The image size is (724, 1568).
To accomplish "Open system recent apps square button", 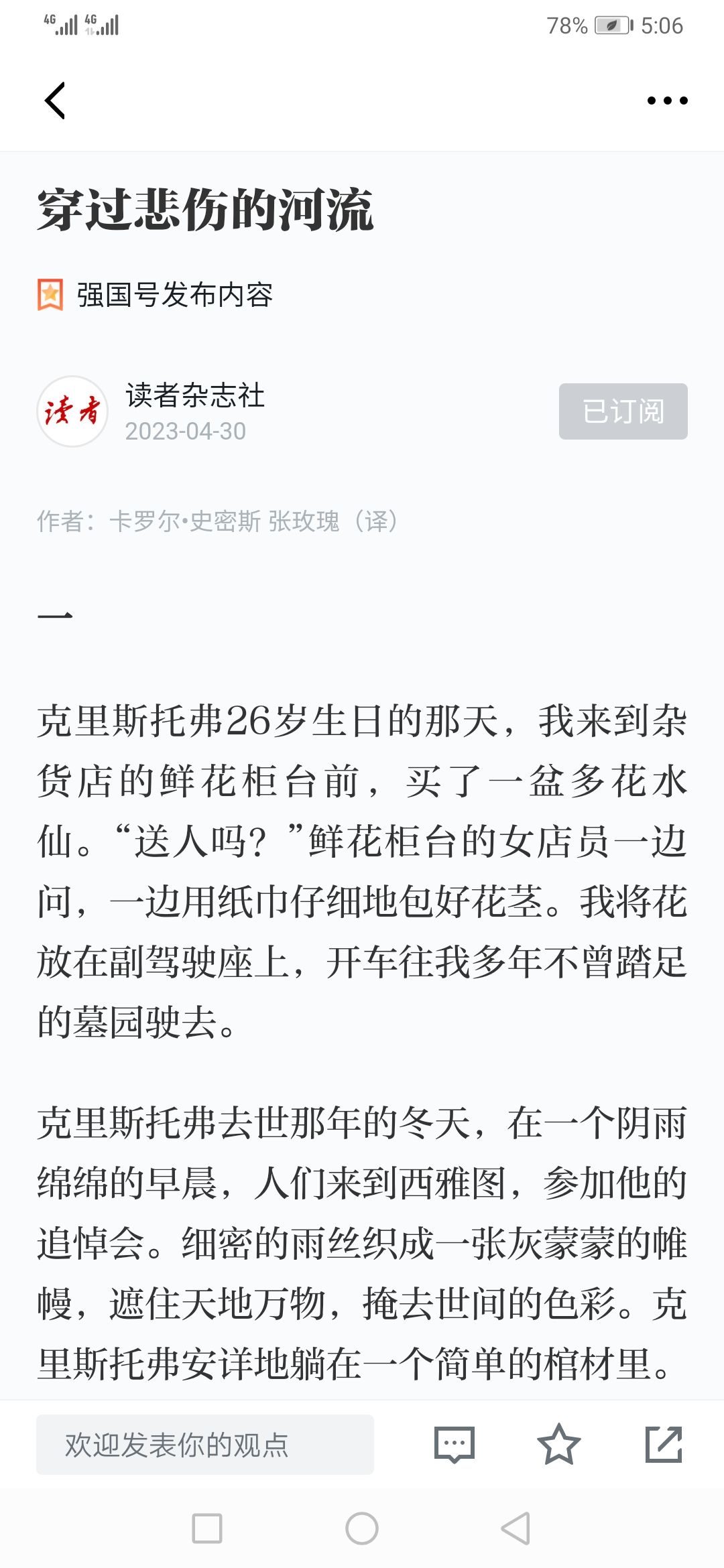I will point(207,1528).
